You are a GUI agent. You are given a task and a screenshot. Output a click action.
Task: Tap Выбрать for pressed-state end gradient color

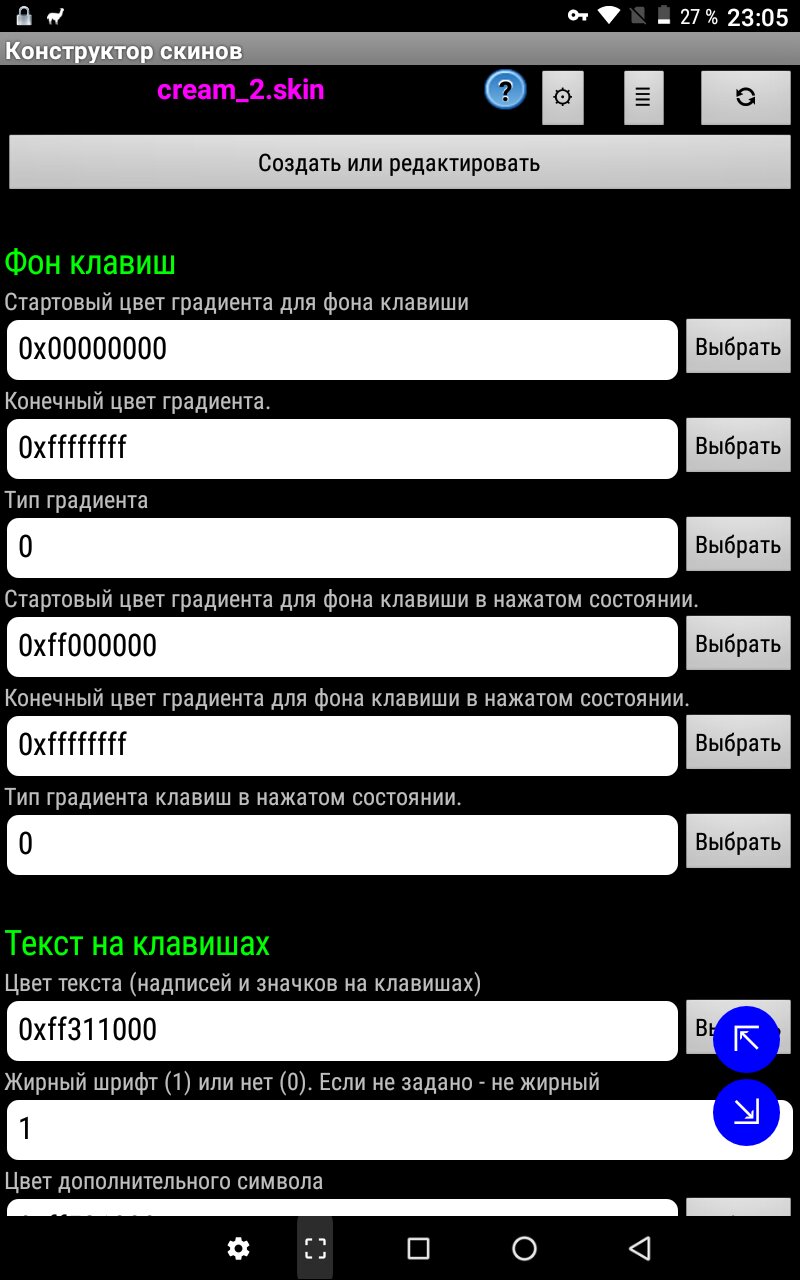738,743
